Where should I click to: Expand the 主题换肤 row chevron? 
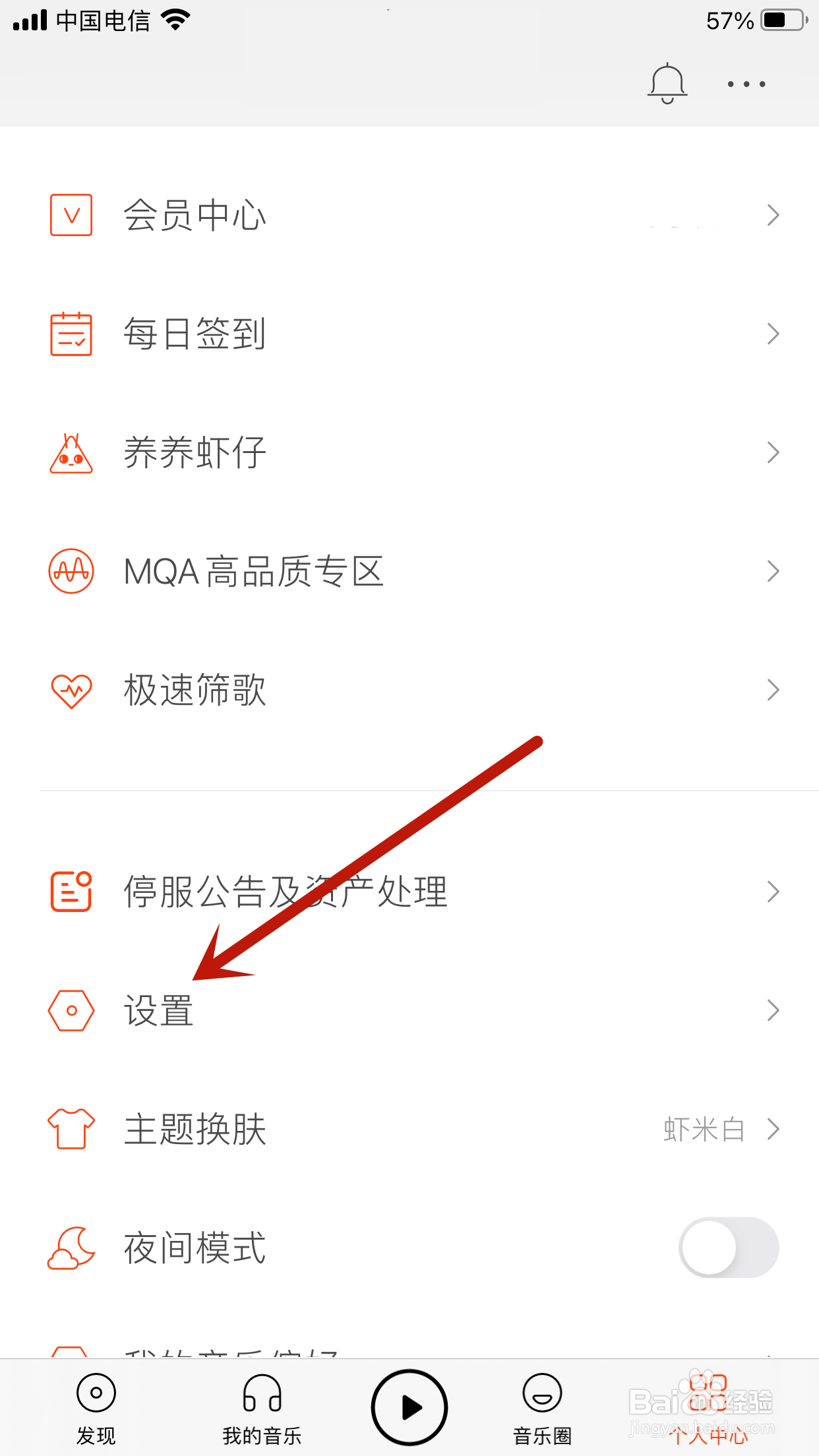click(x=773, y=1129)
